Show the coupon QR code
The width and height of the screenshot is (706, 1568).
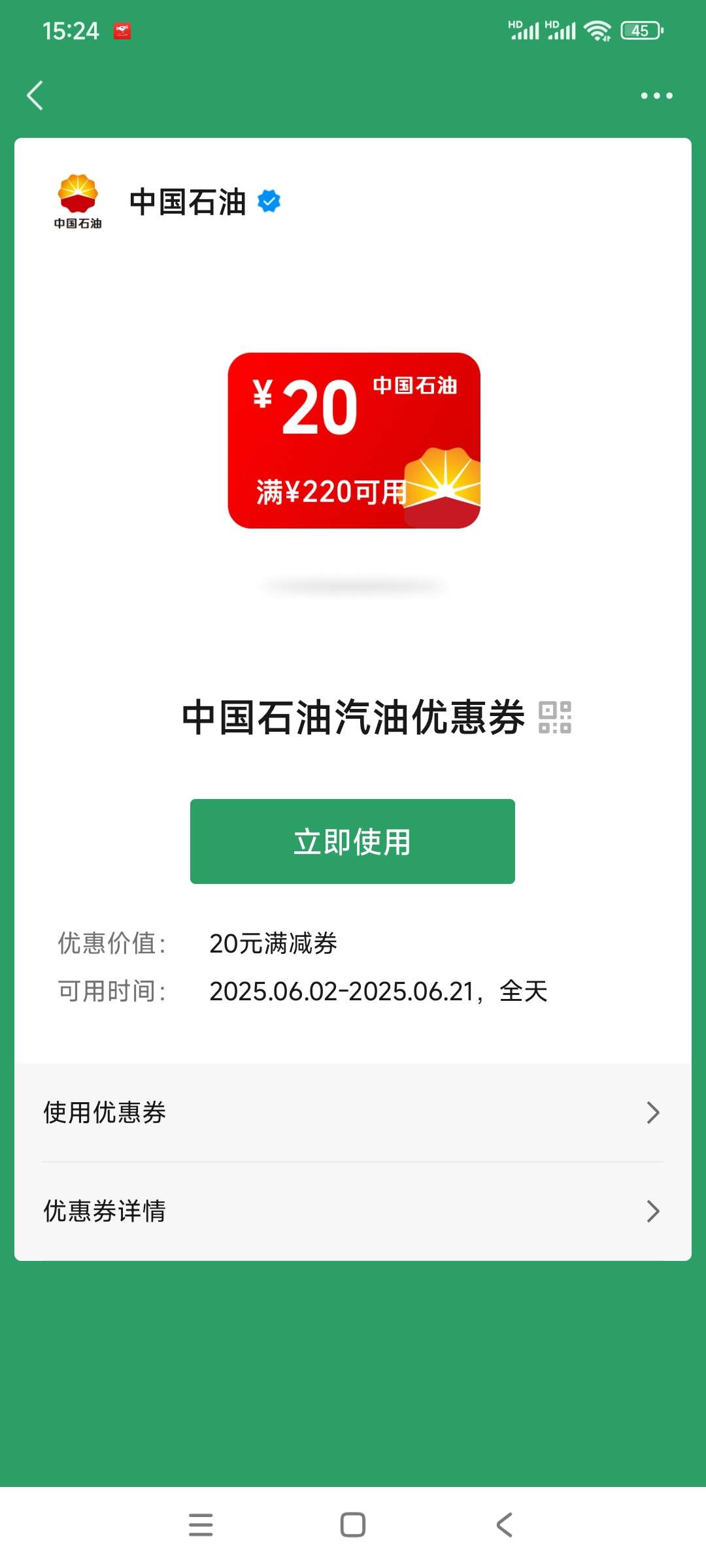tap(554, 717)
